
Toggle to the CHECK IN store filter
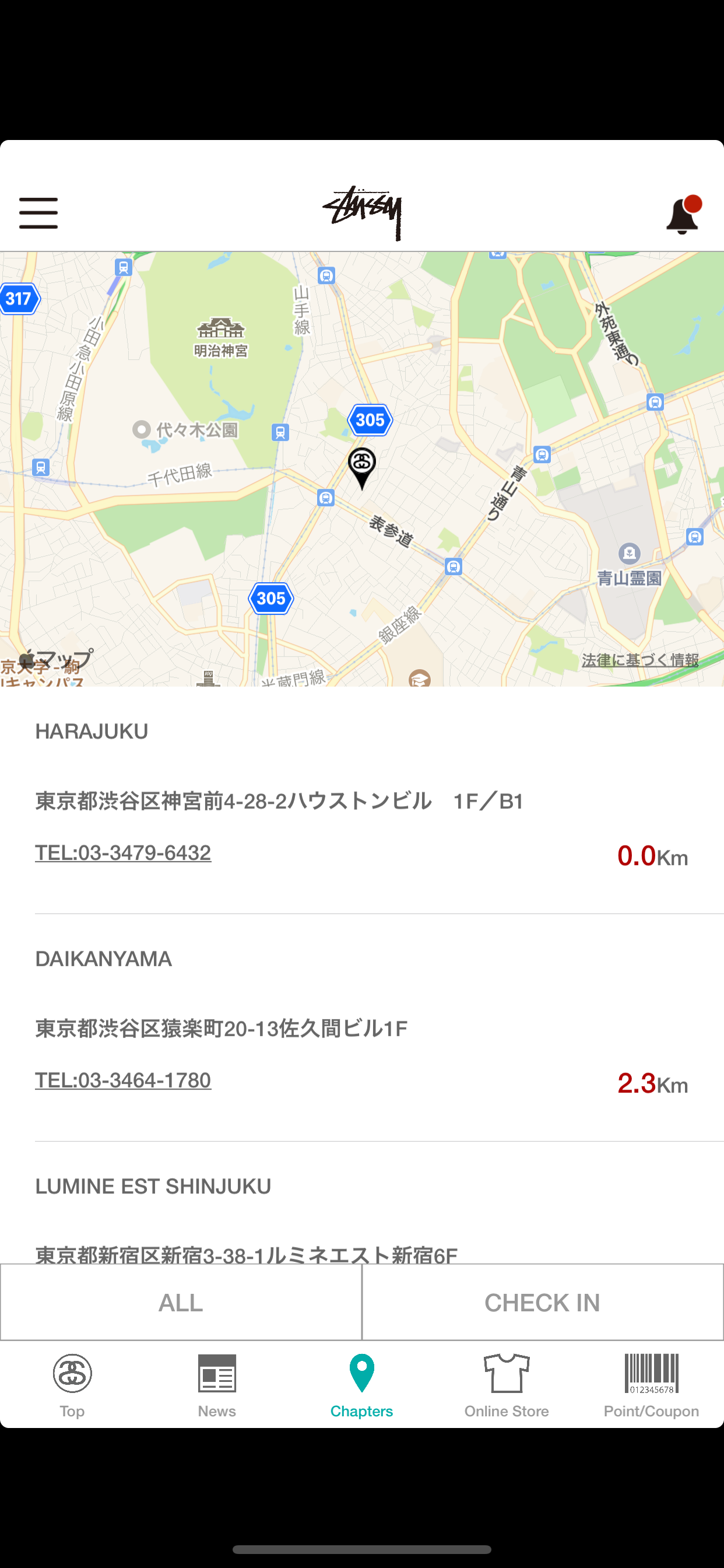[542, 1302]
